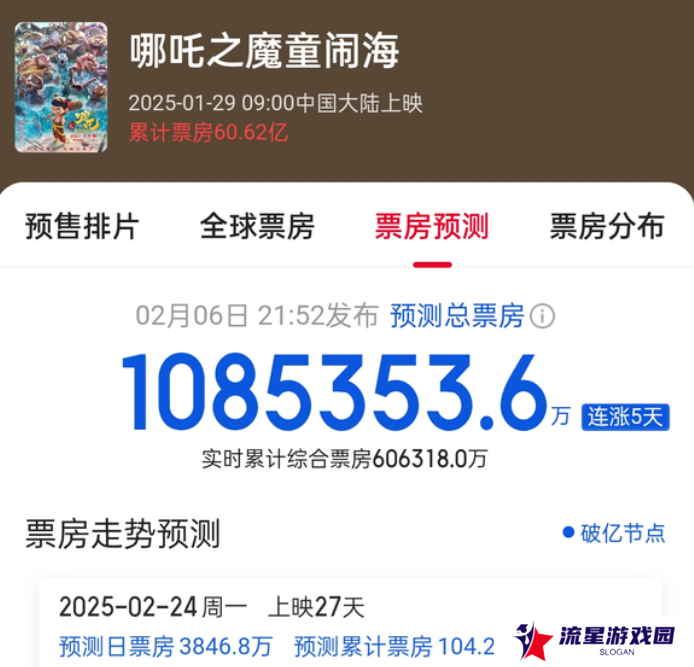
Task: Tap the info icon beside 预测总票房
Action: click(x=542, y=317)
